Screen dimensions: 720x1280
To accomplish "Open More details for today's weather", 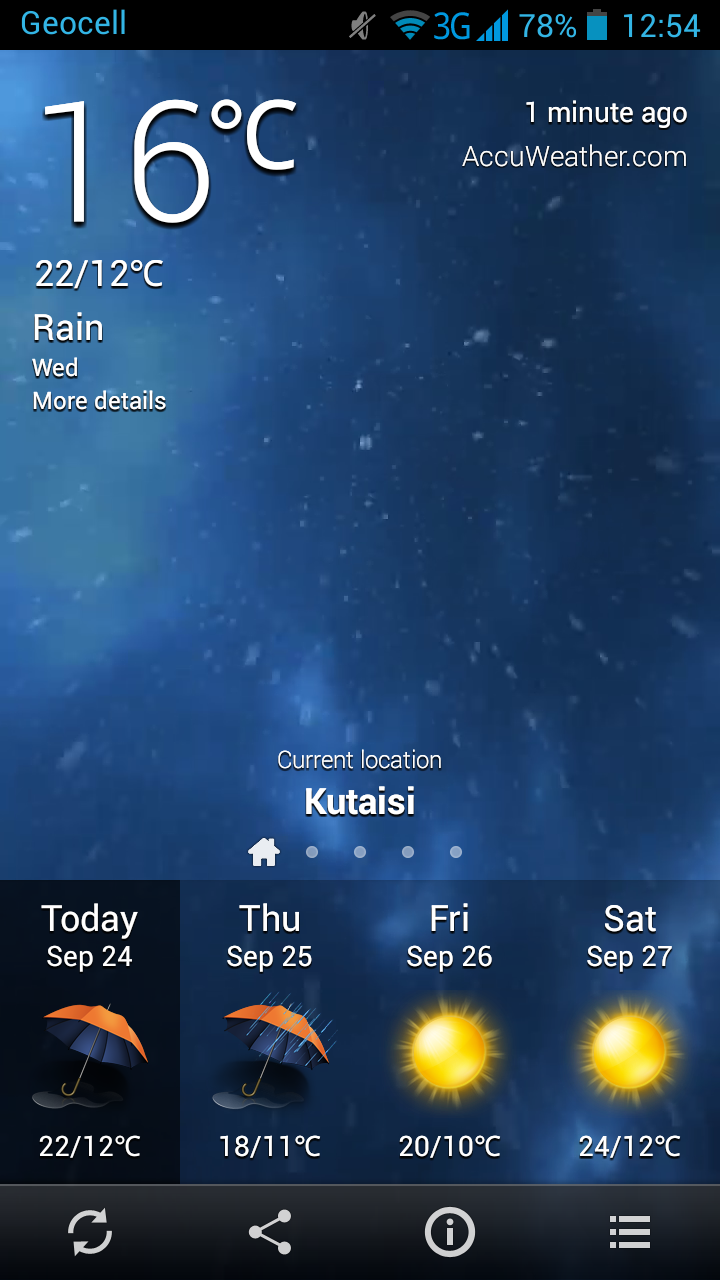I will (99, 401).
